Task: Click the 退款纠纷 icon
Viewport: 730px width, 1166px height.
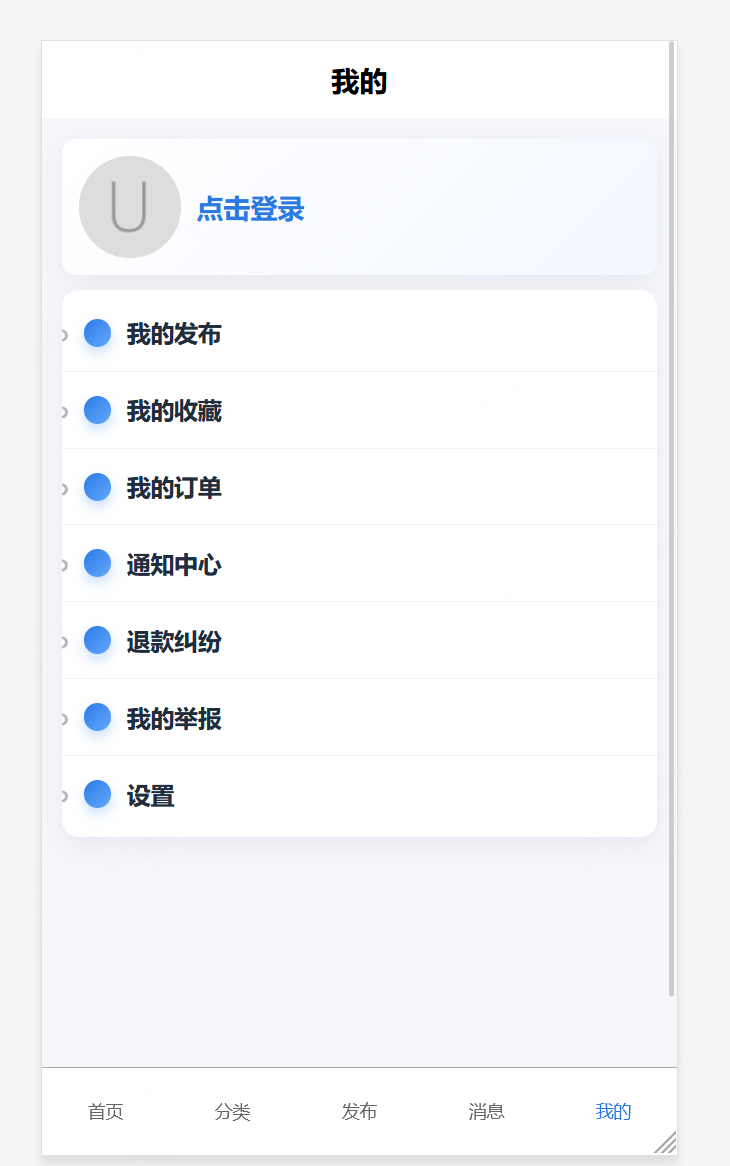Action: point(97,640)
